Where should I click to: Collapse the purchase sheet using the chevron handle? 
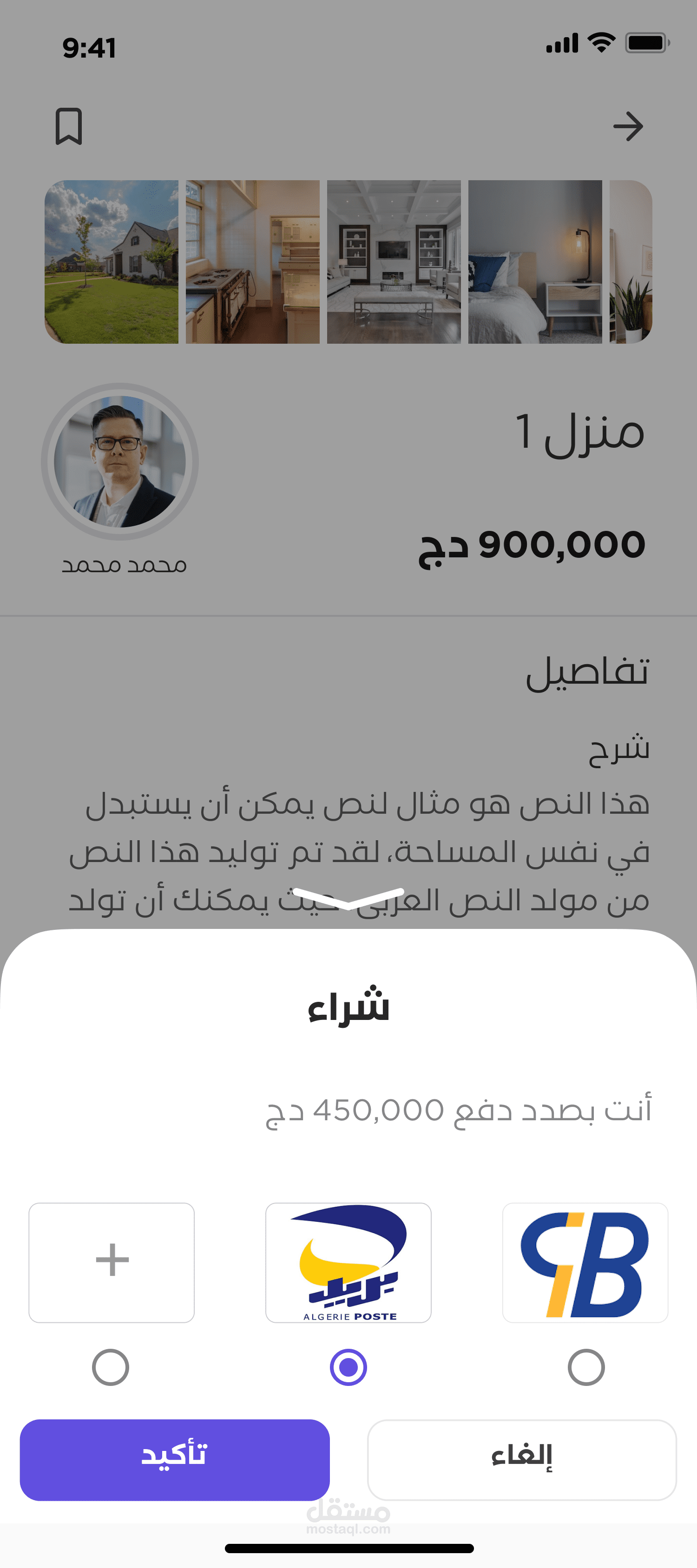(348, 898)
